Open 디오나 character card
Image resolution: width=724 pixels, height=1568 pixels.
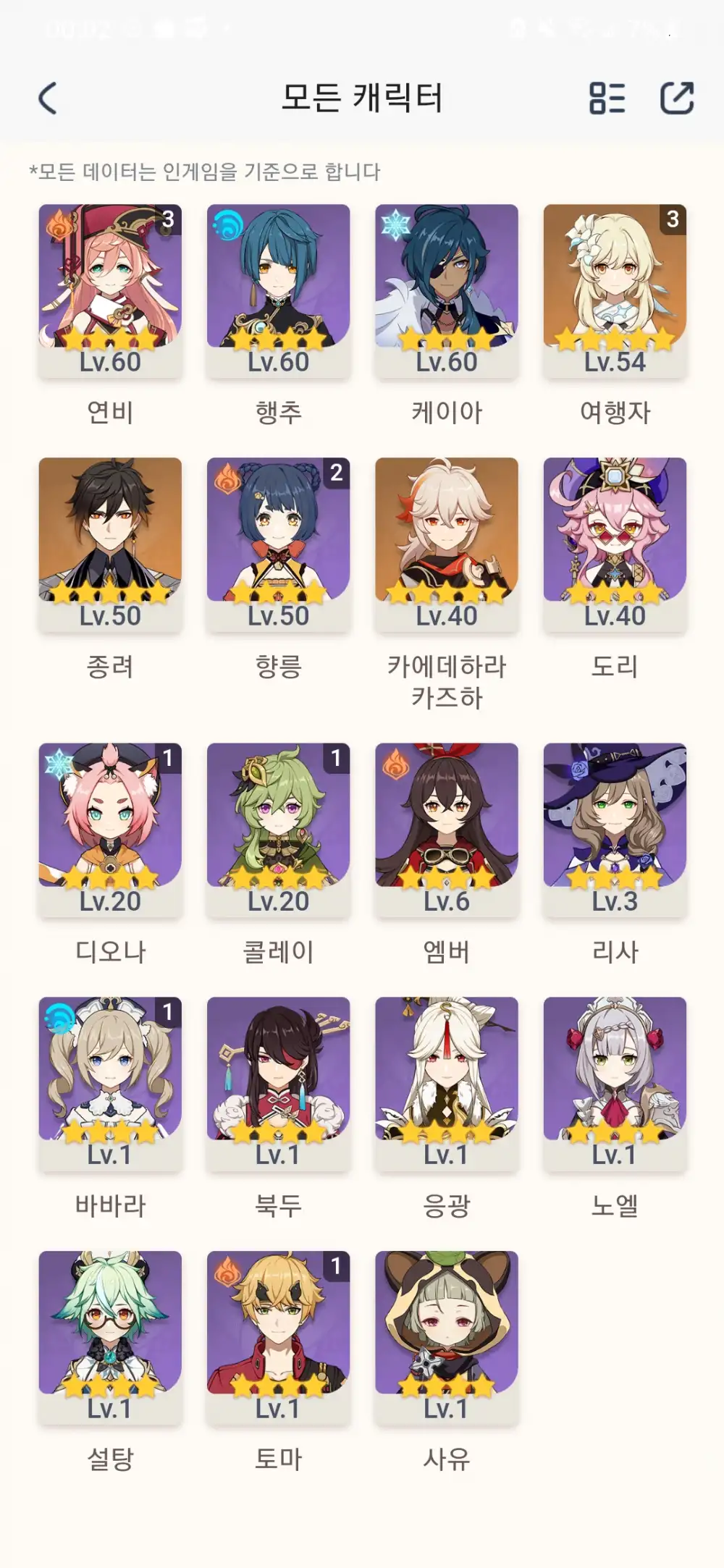tap(110, 829)
